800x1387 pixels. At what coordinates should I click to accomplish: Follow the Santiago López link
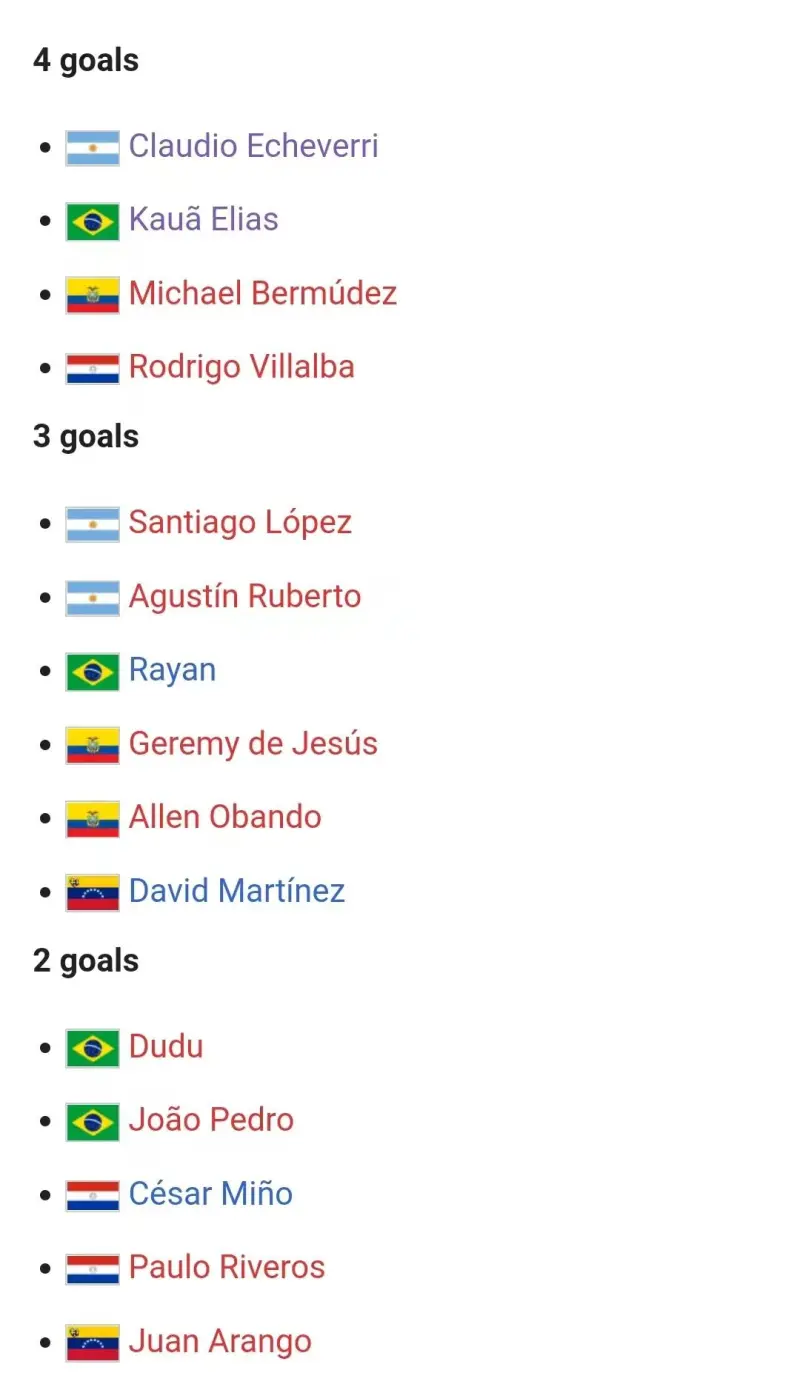click(240, 523)
